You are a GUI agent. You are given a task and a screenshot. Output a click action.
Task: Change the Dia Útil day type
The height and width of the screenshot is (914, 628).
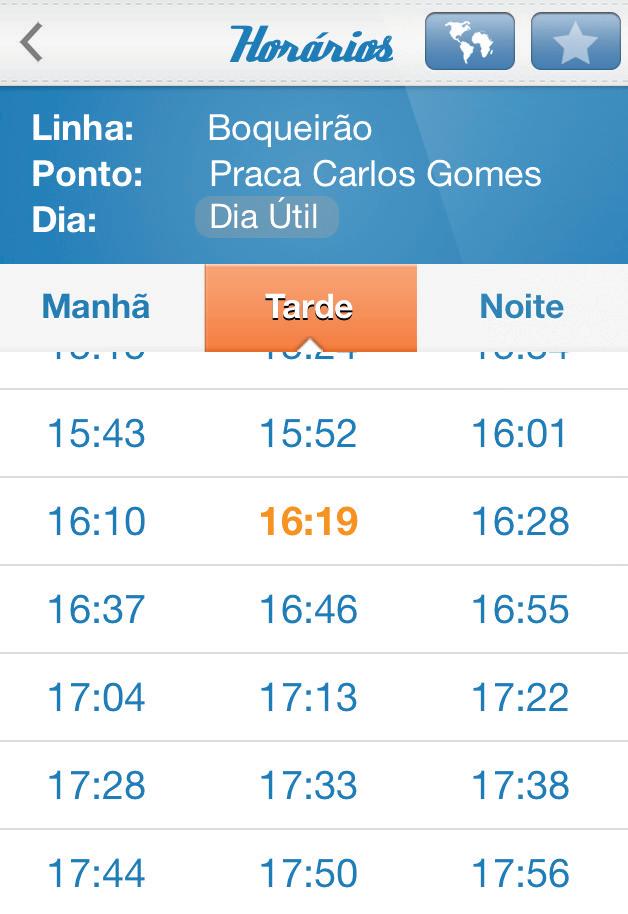(266, 217)
